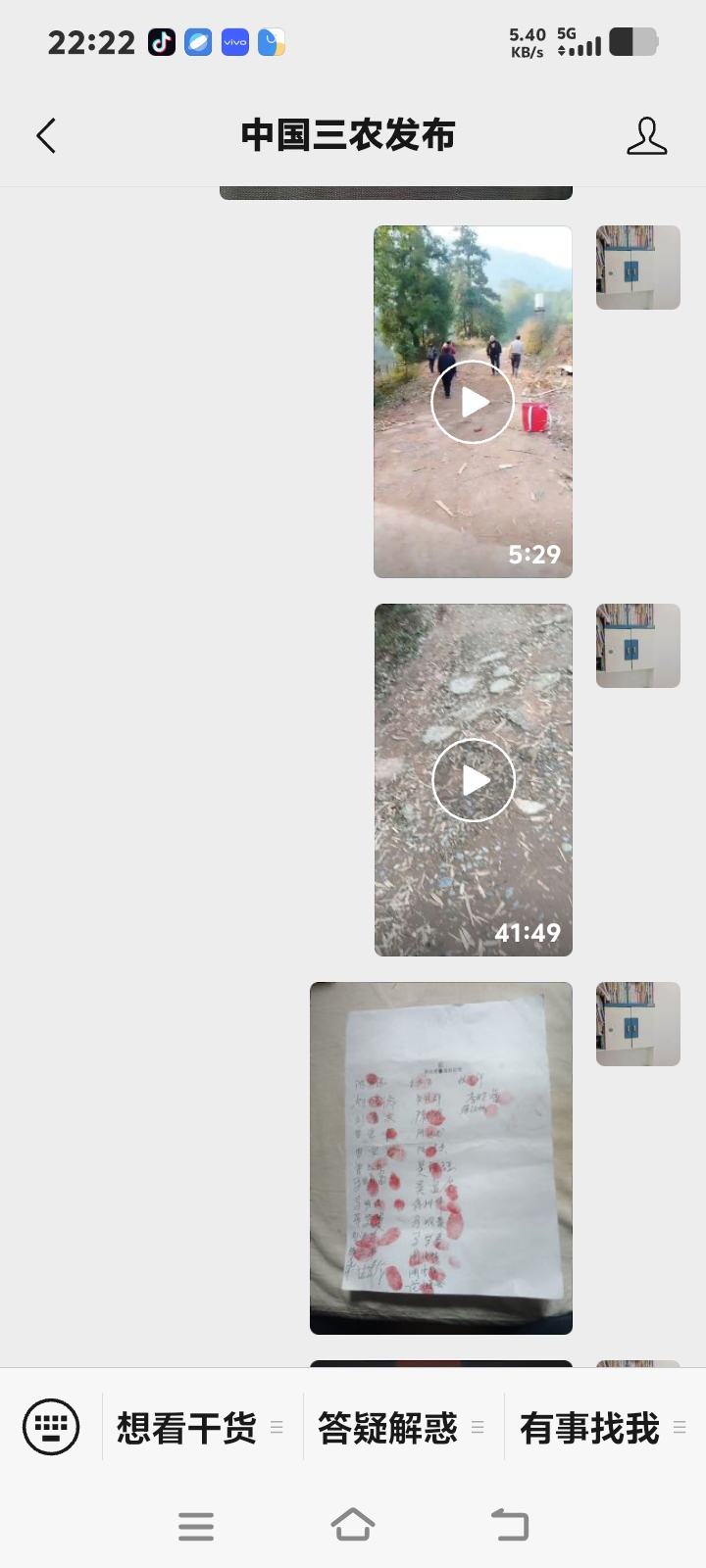Go back from the 中国三农发布 chat
This screenshot has height=1568, width=706.
tap(46, 135)
